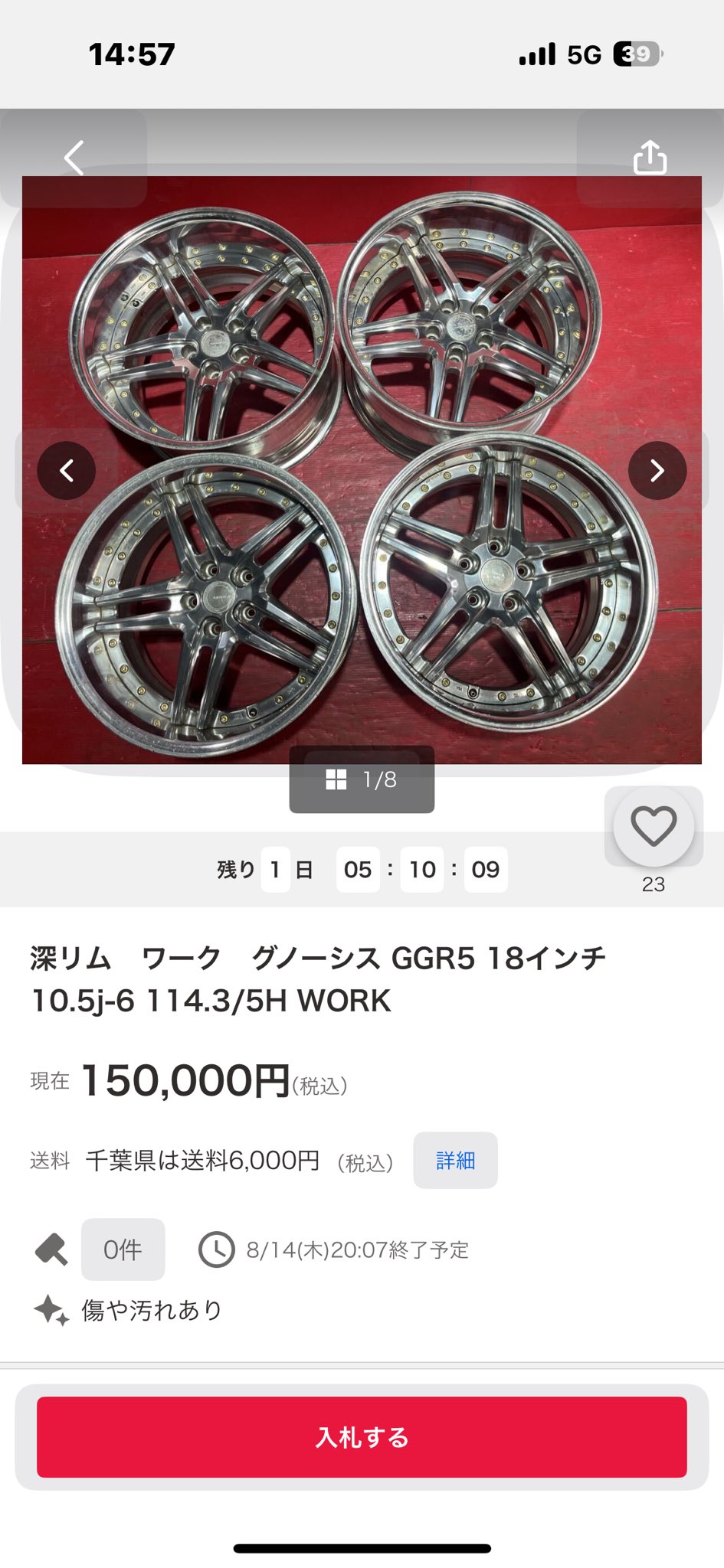View the 0件 bid history

(x=123, y=1249)
